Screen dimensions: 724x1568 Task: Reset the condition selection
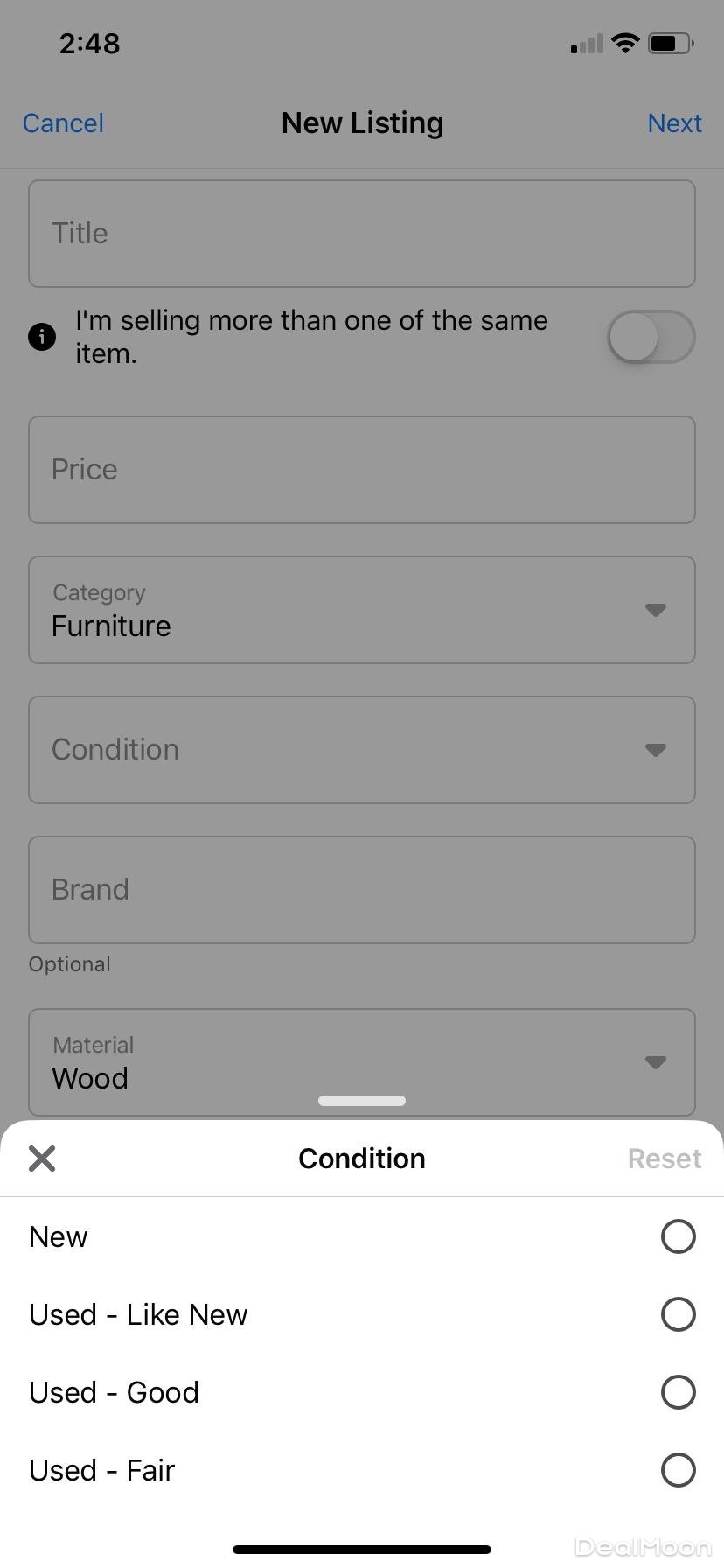664,1158
